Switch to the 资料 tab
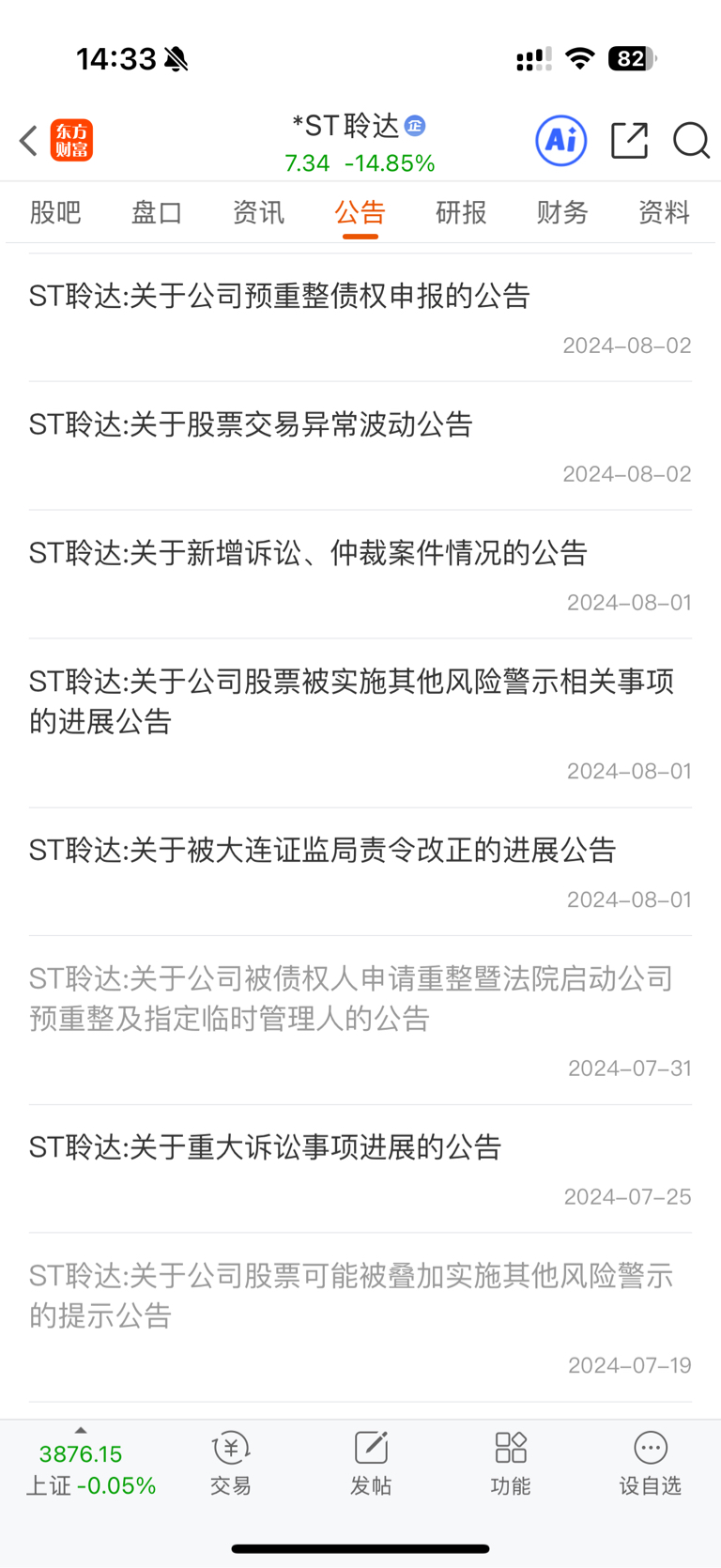The height and width of the screenshot is (1568, 721). point(664,212)
